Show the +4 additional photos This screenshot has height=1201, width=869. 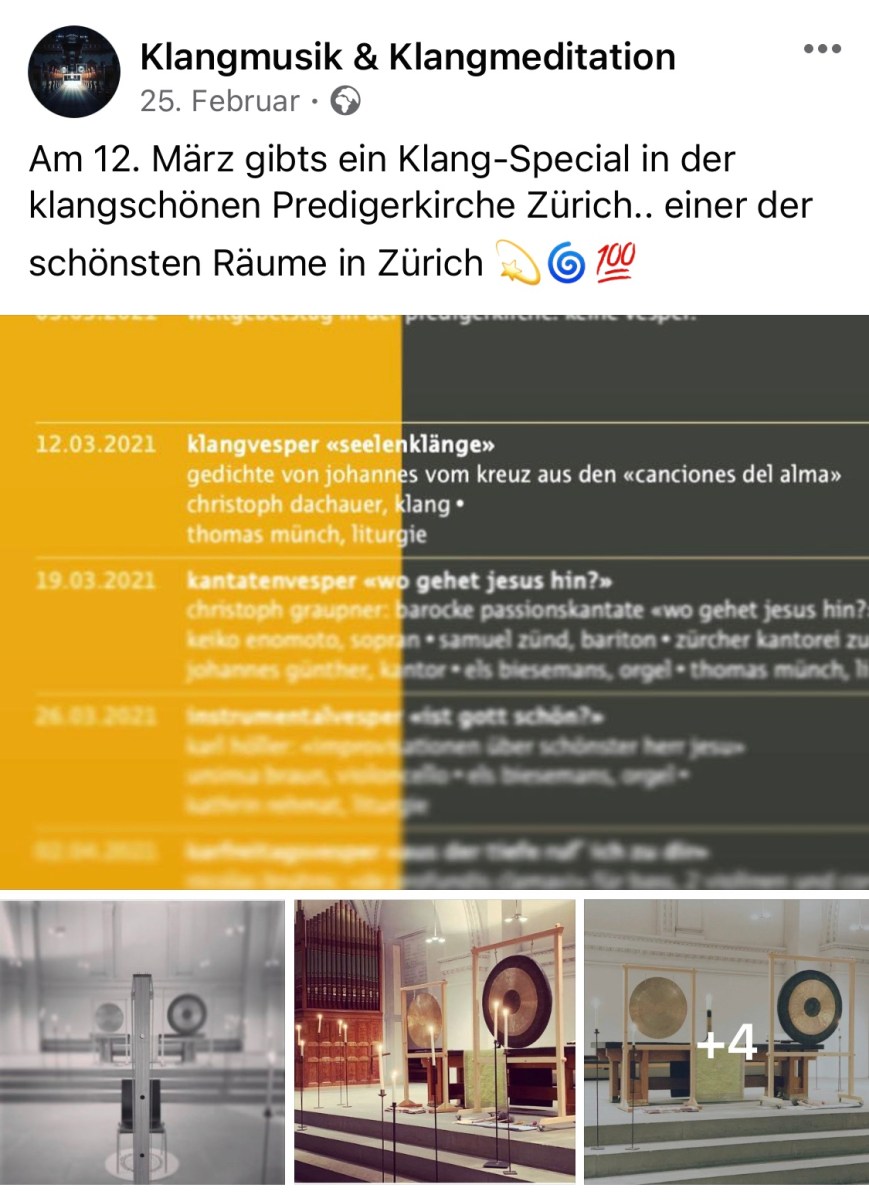point(726,1041)
